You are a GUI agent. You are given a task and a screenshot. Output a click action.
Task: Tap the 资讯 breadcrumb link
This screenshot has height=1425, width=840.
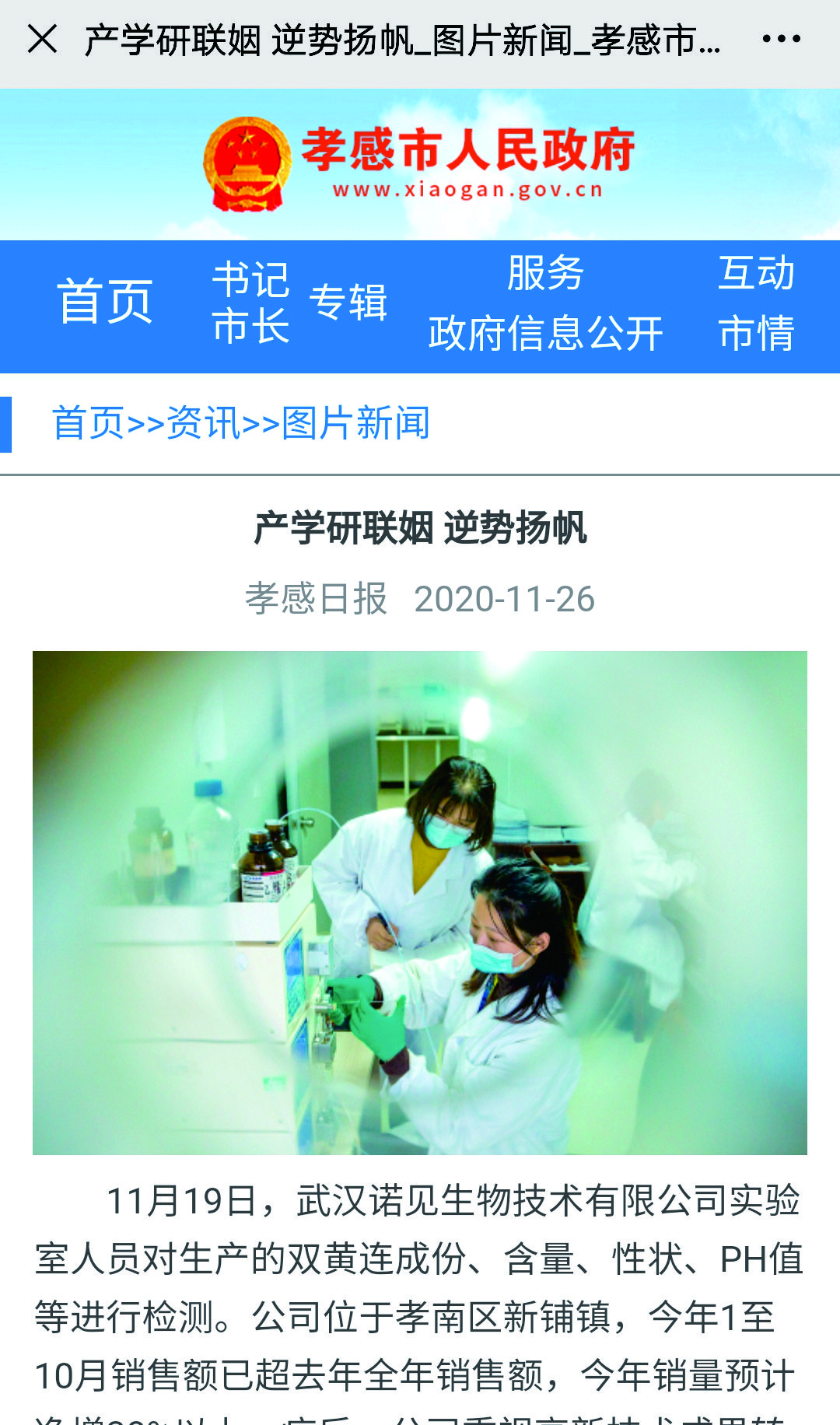click(x=203, y=424)
